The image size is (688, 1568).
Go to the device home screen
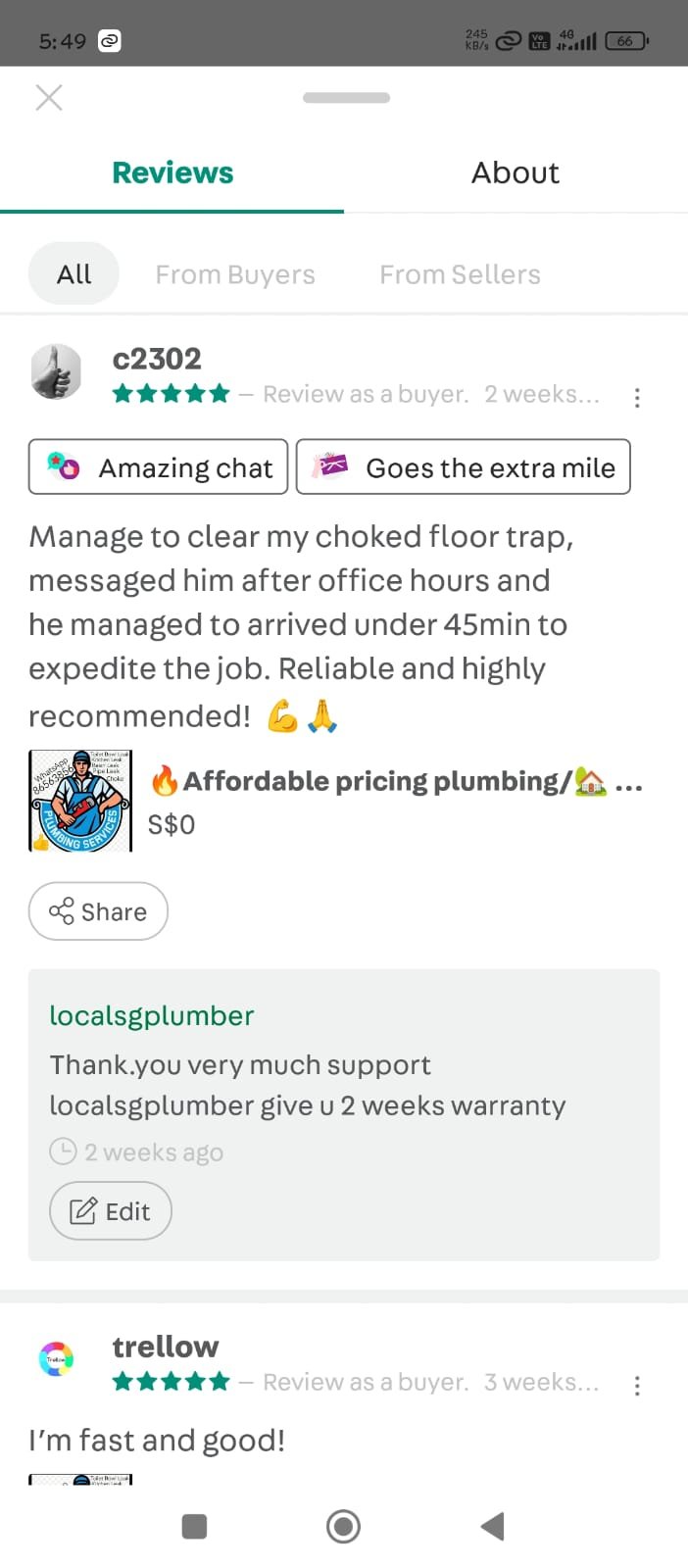343,1526
